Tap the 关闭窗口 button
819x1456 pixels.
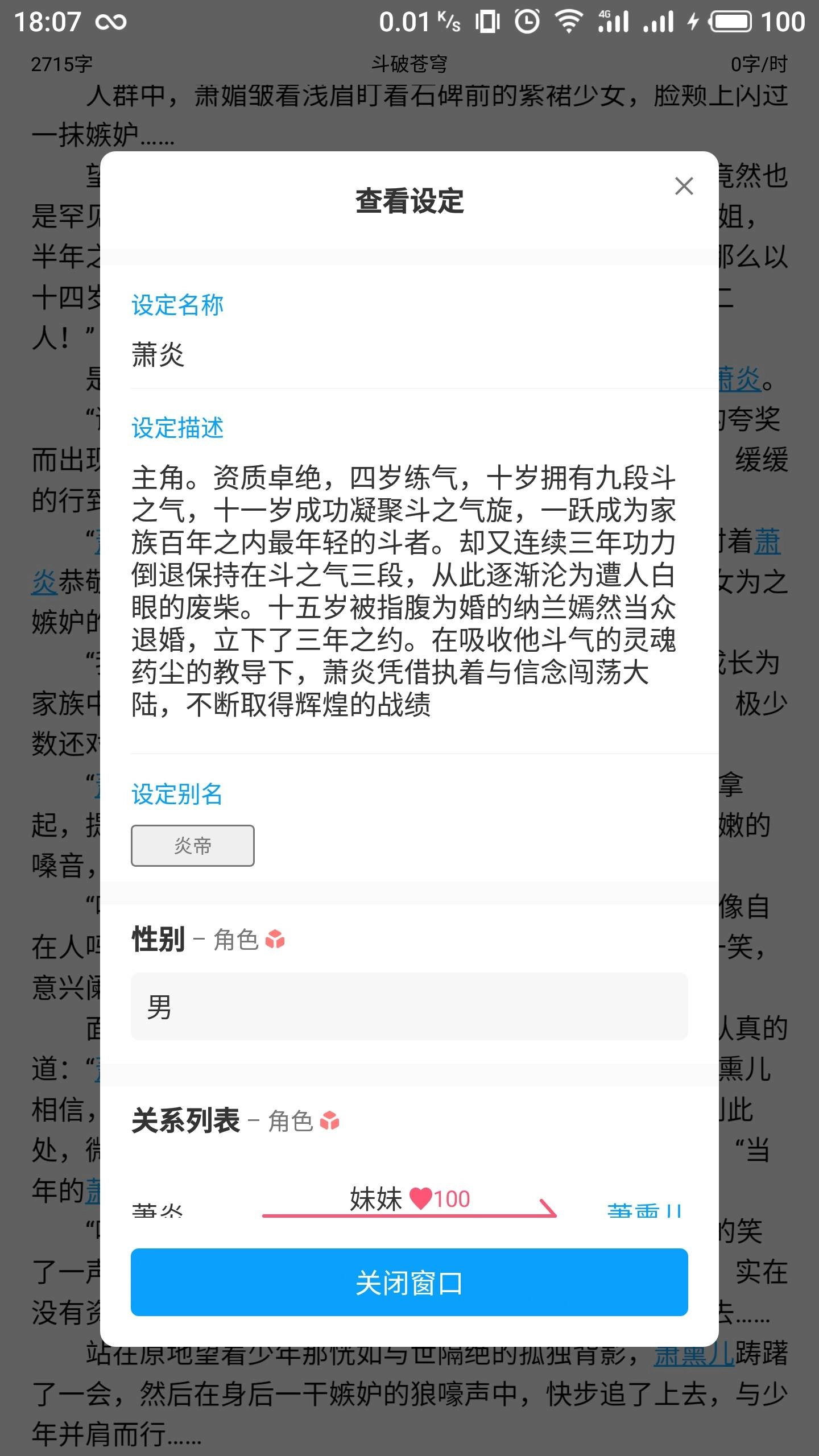409,1283
